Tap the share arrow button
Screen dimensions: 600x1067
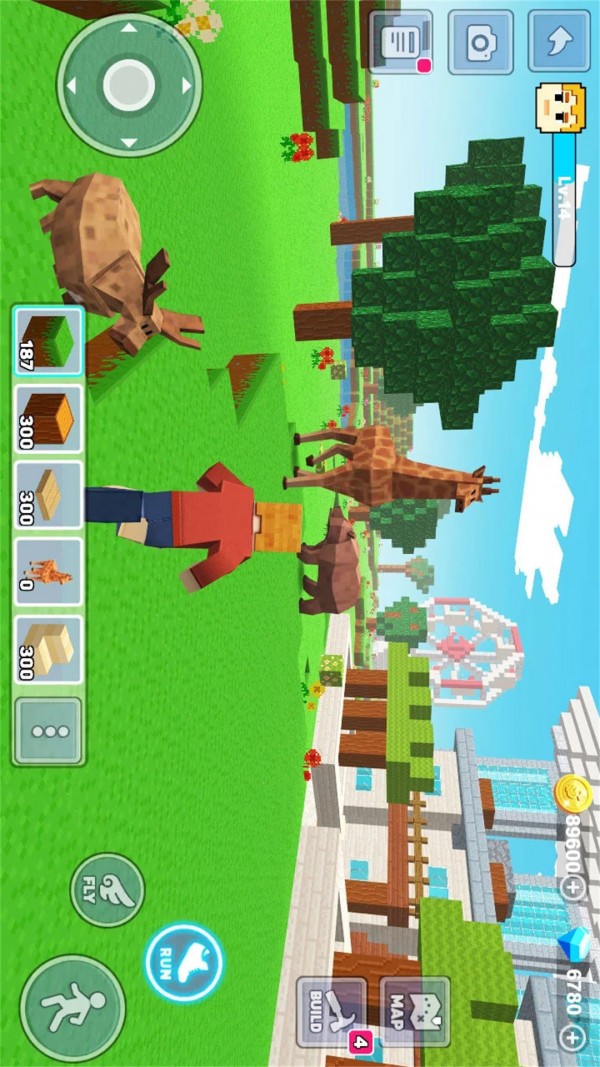(558, 42)
